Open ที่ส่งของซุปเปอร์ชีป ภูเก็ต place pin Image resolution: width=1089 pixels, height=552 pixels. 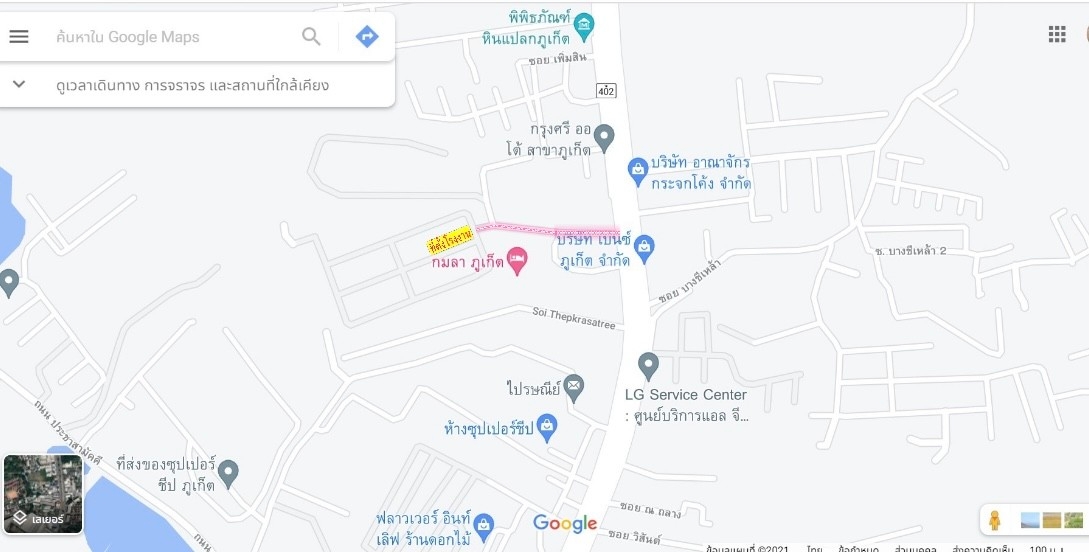228,471
